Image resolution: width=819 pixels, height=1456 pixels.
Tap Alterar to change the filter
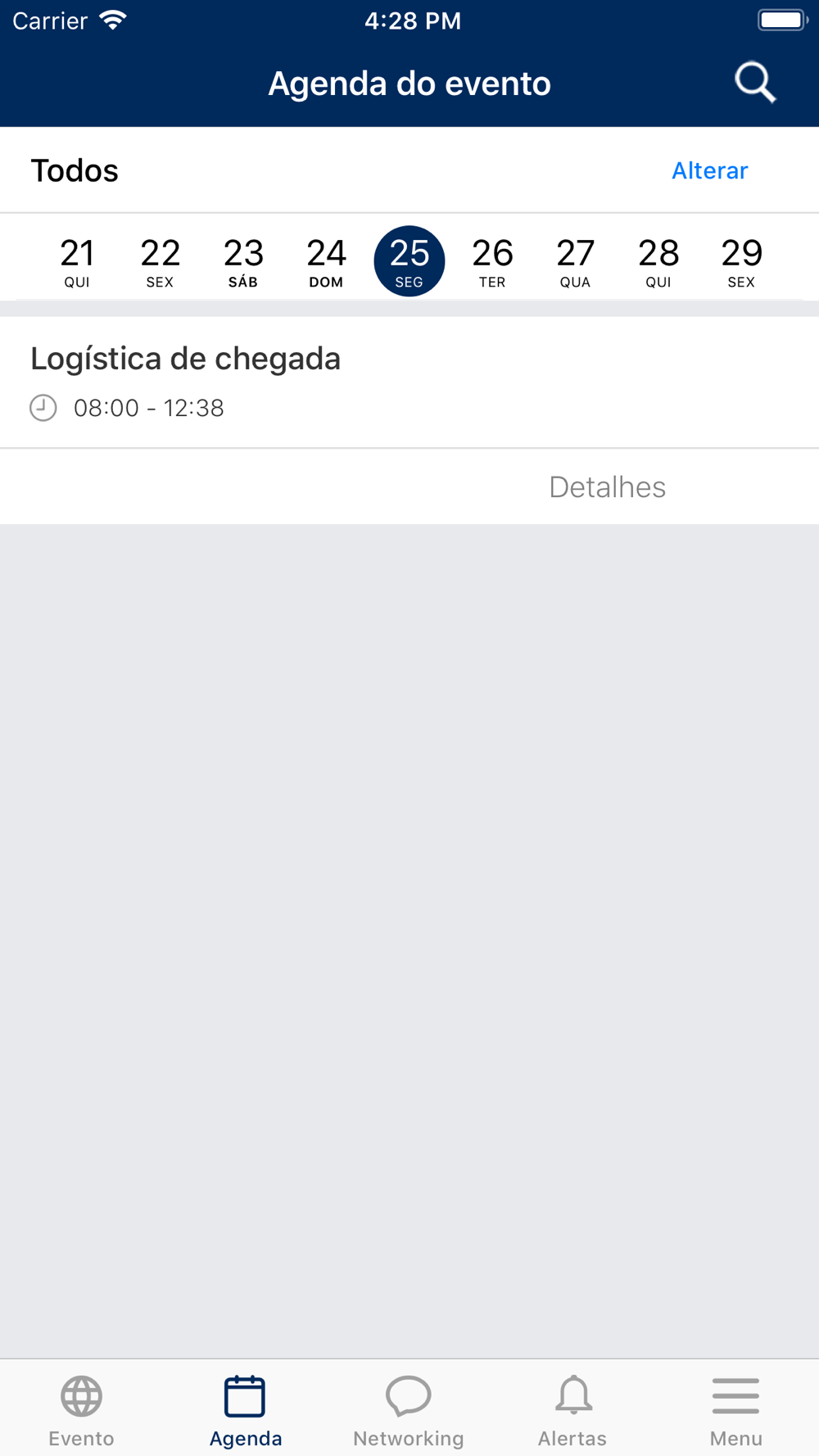coord(710,170)
